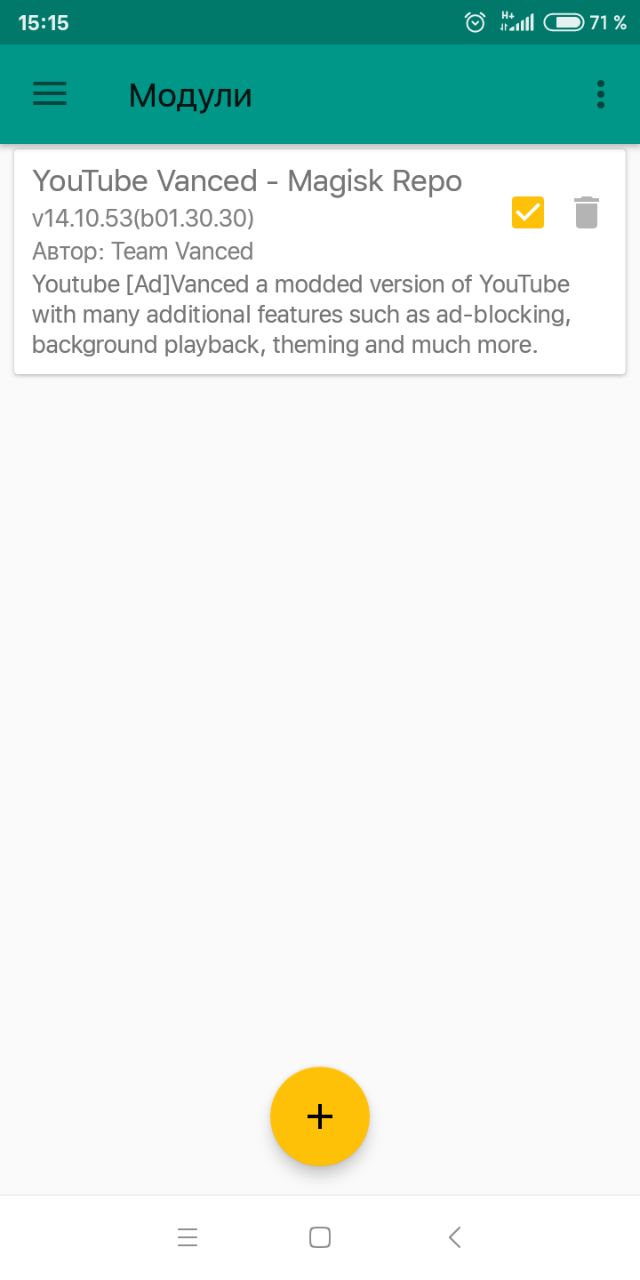
Task: Tap the system home button
Action: (x=320, y=1238)
